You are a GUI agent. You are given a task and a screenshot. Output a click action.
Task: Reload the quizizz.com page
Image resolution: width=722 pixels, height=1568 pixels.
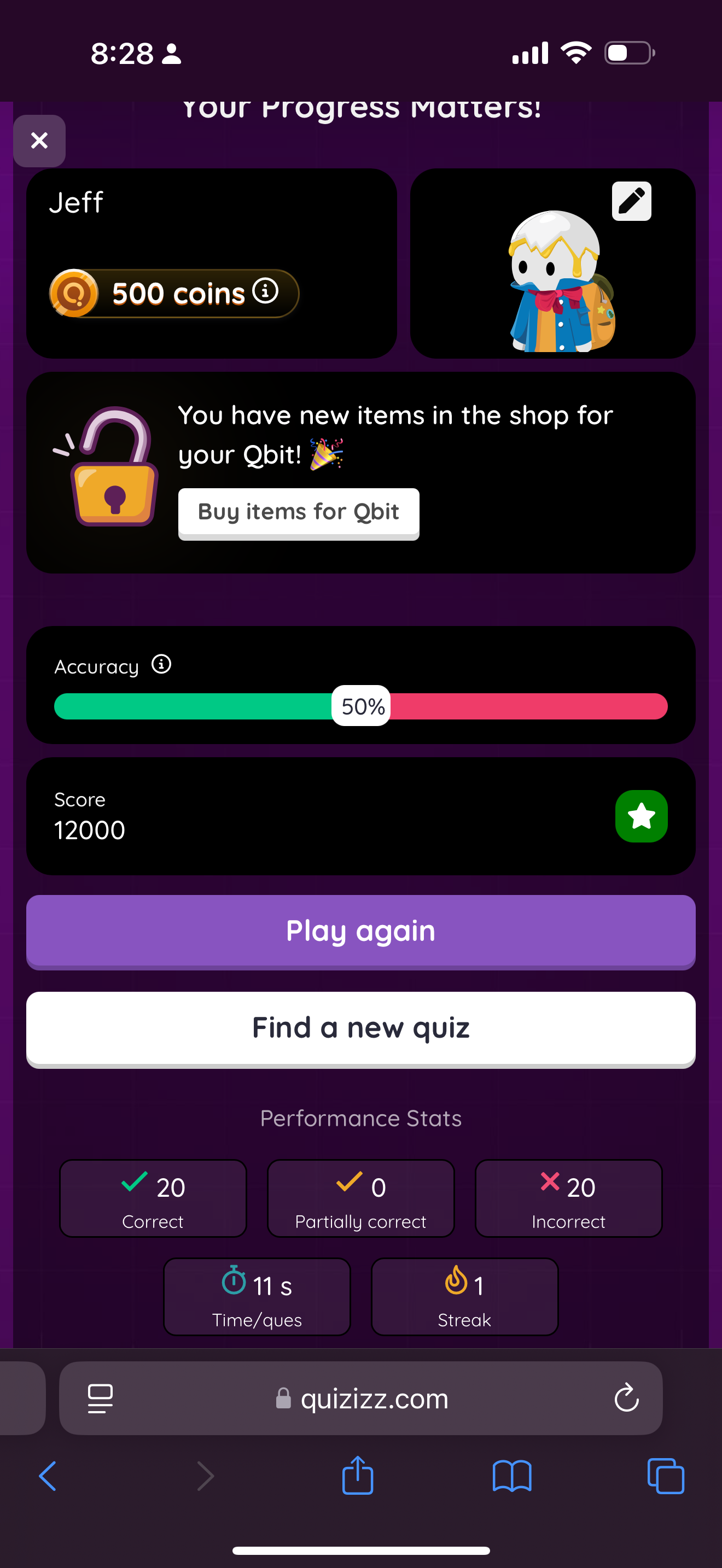point(626,1397)
